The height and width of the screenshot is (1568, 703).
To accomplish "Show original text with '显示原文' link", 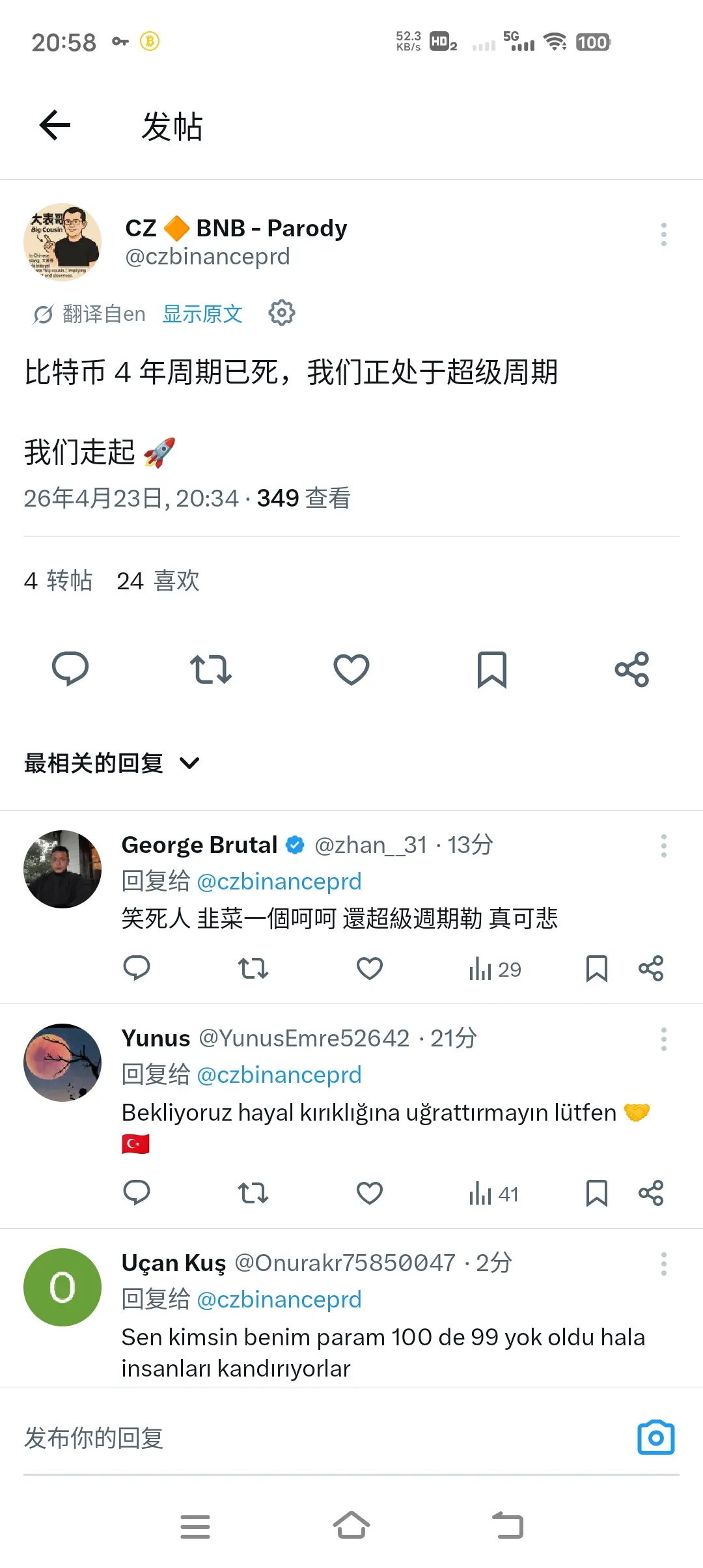I will 203,313.
